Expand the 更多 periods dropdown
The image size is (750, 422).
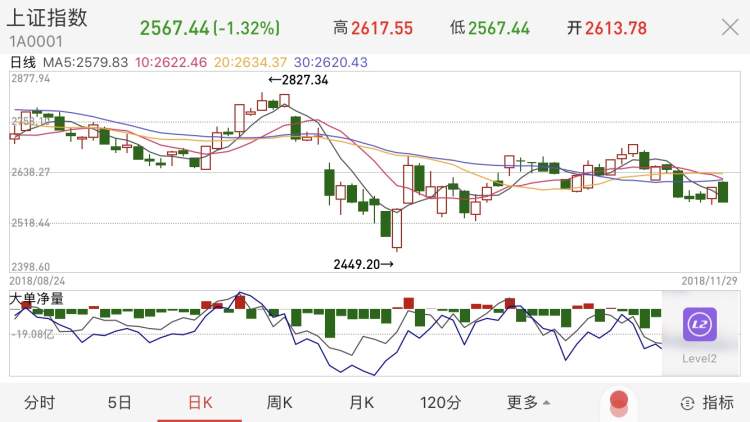point(528,403)
